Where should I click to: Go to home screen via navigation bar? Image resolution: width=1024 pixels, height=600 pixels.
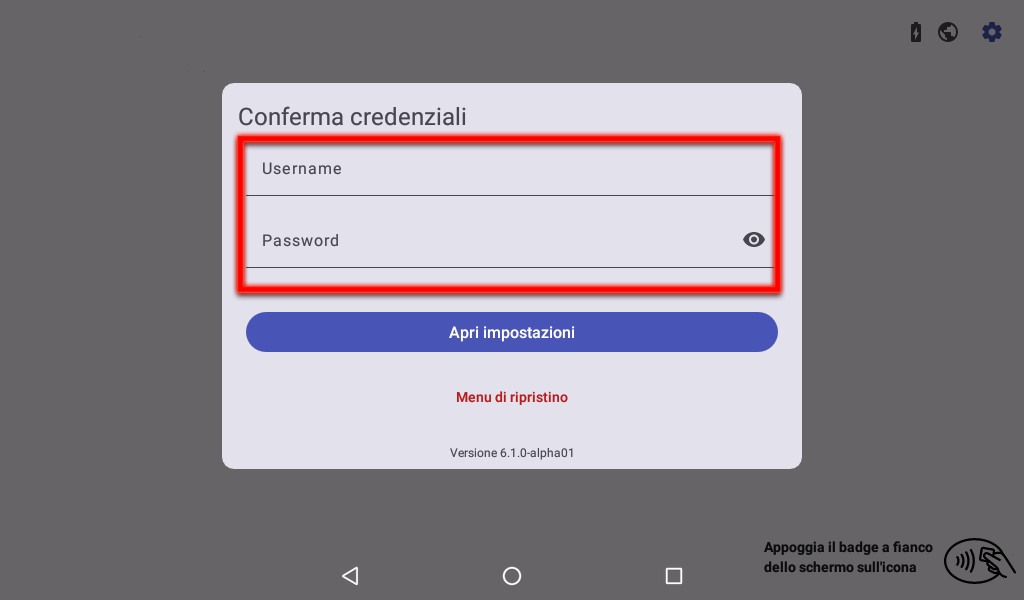point(511,576)
